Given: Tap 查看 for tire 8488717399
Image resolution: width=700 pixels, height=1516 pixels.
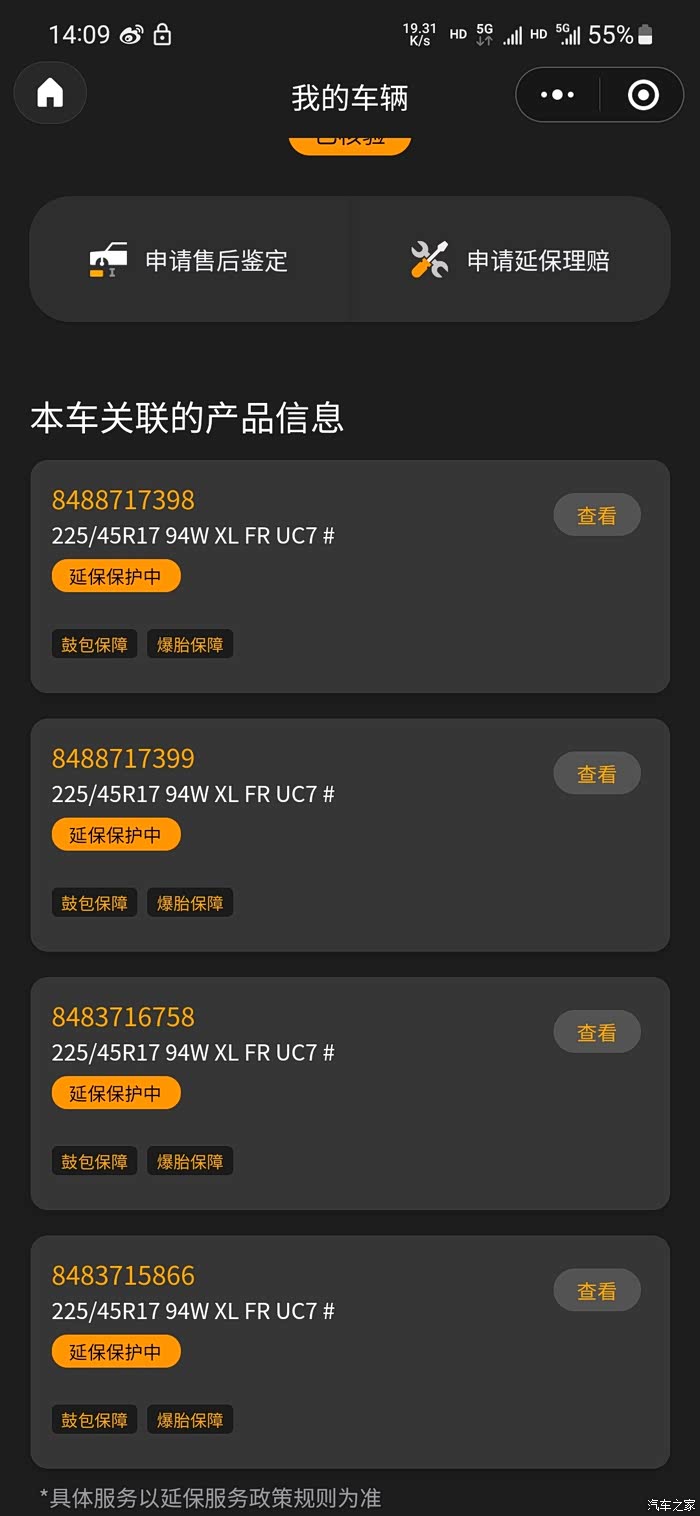Looking at the screenshot, I should 597,774.
